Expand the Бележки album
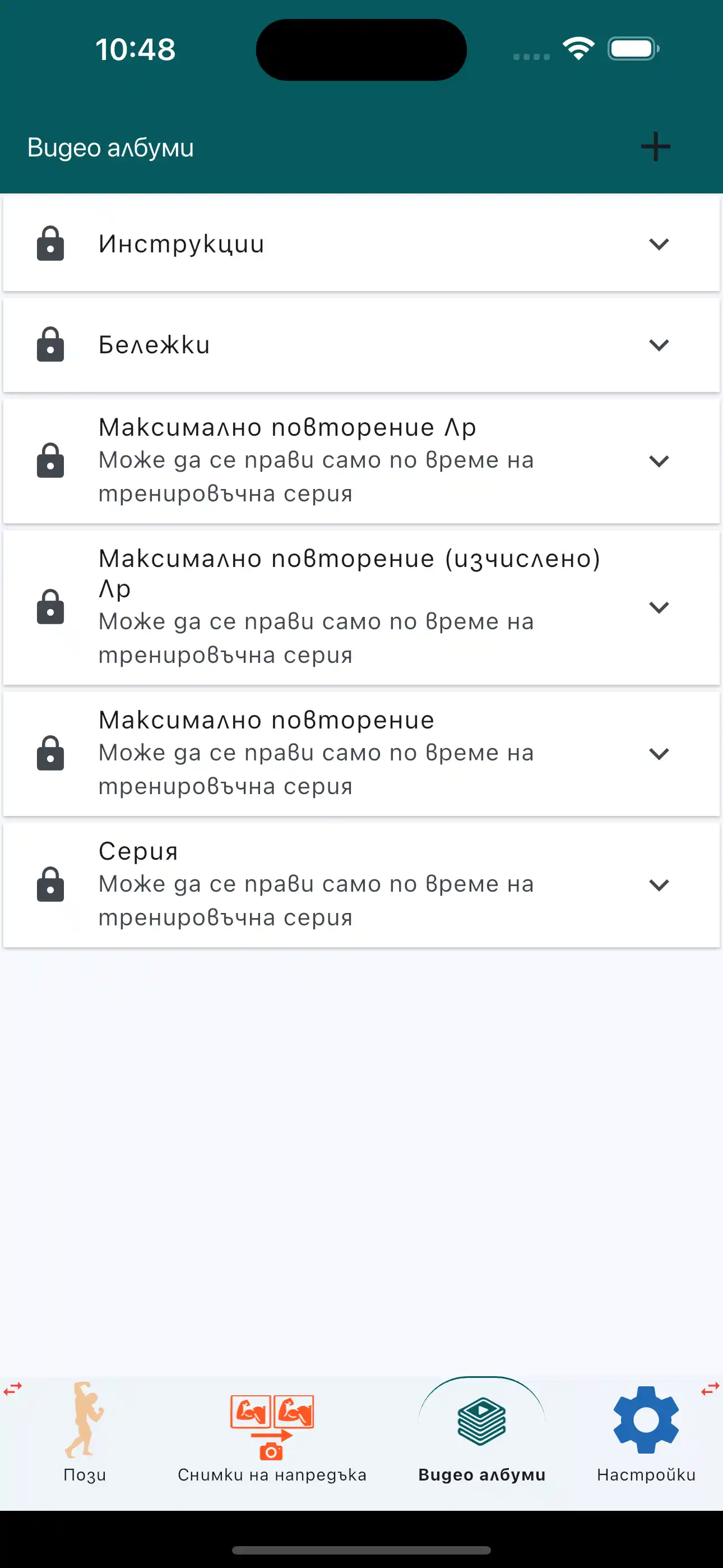 [x=659, y=345]
